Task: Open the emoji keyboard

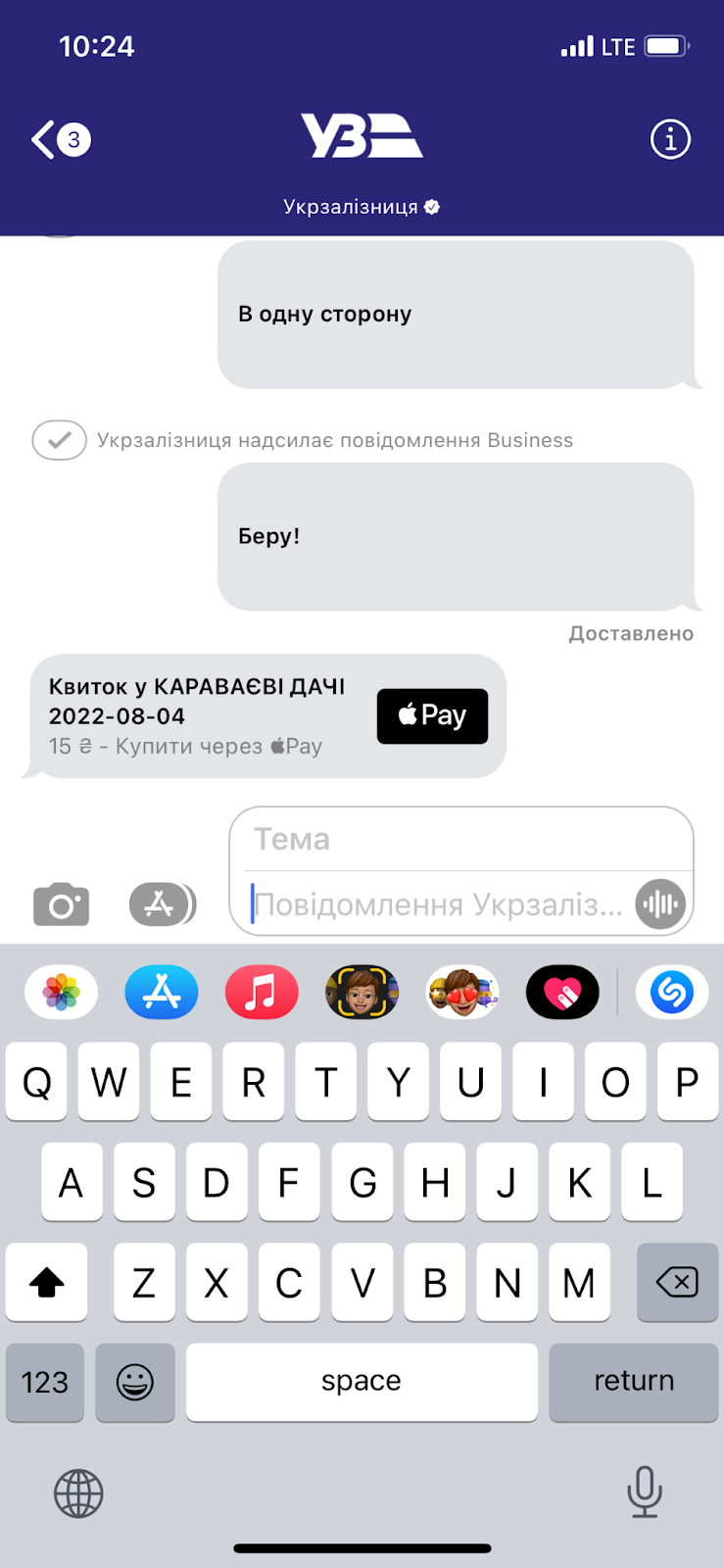Action: [135, 1382]
